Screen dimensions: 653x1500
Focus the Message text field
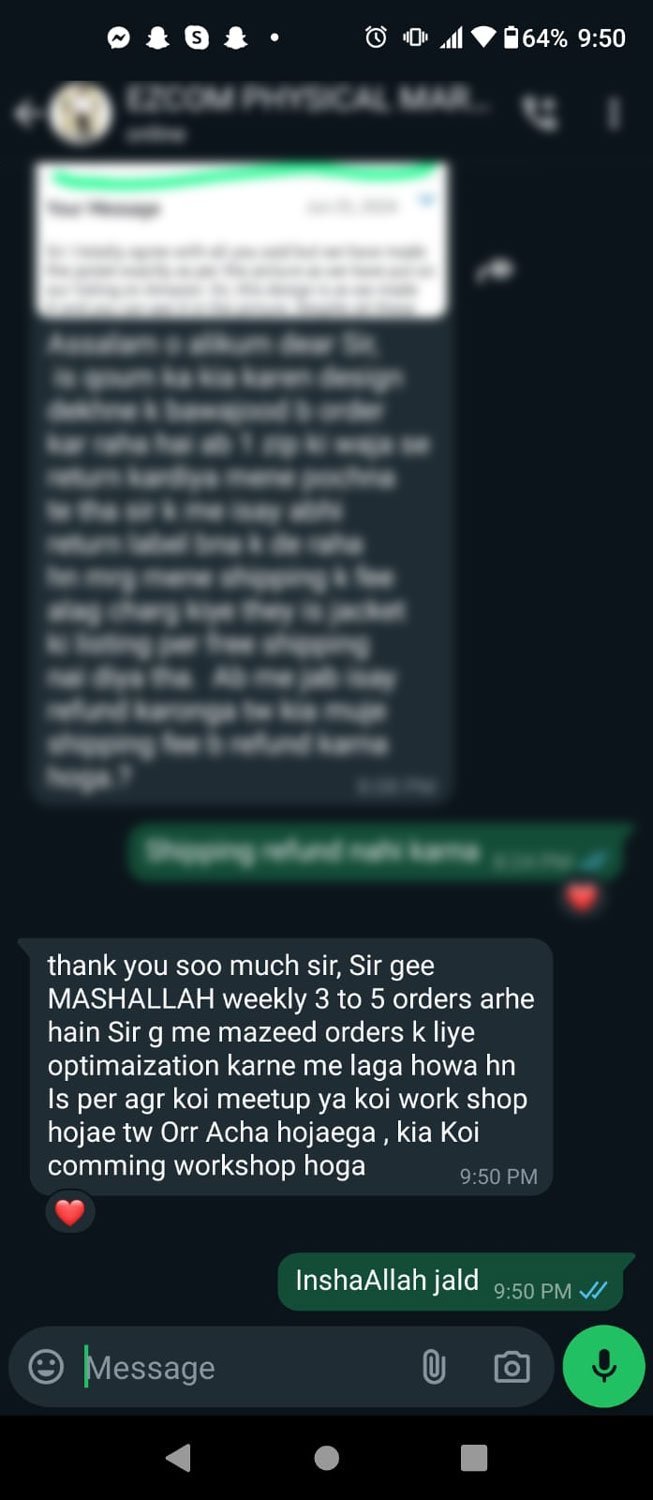tap(240, 1367)
